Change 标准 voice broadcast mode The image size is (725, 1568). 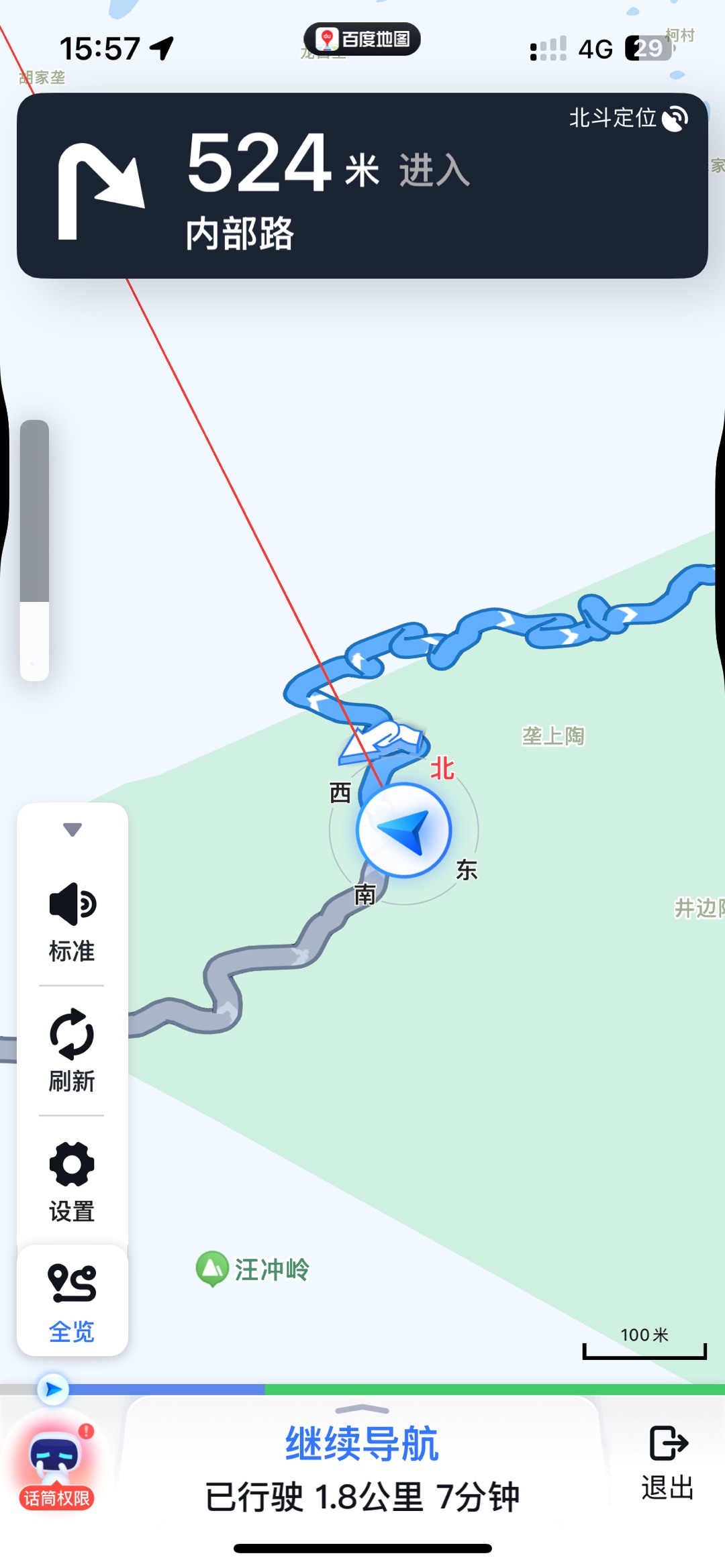pyautogui.click(x=72, y=921)
